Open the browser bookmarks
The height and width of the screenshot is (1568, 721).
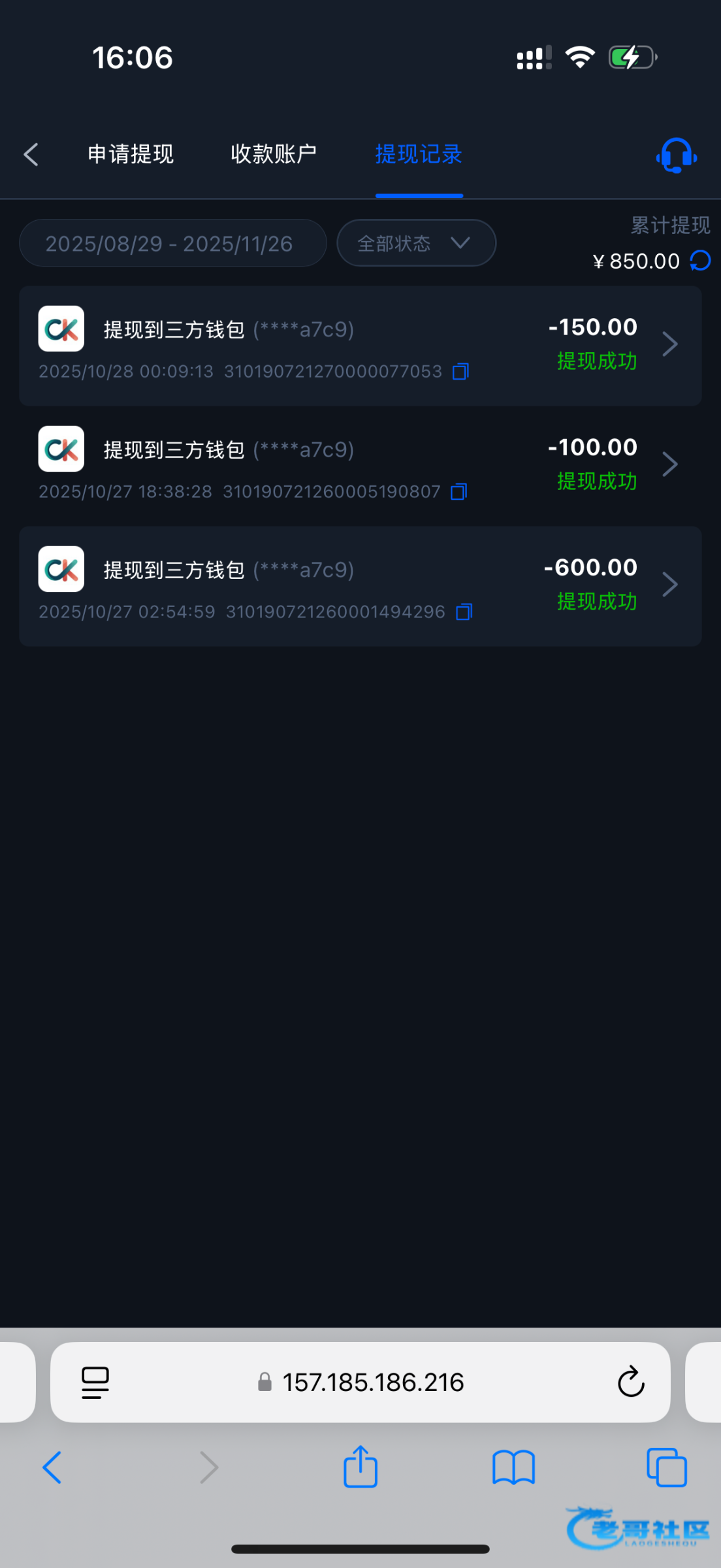point(513,1467)
